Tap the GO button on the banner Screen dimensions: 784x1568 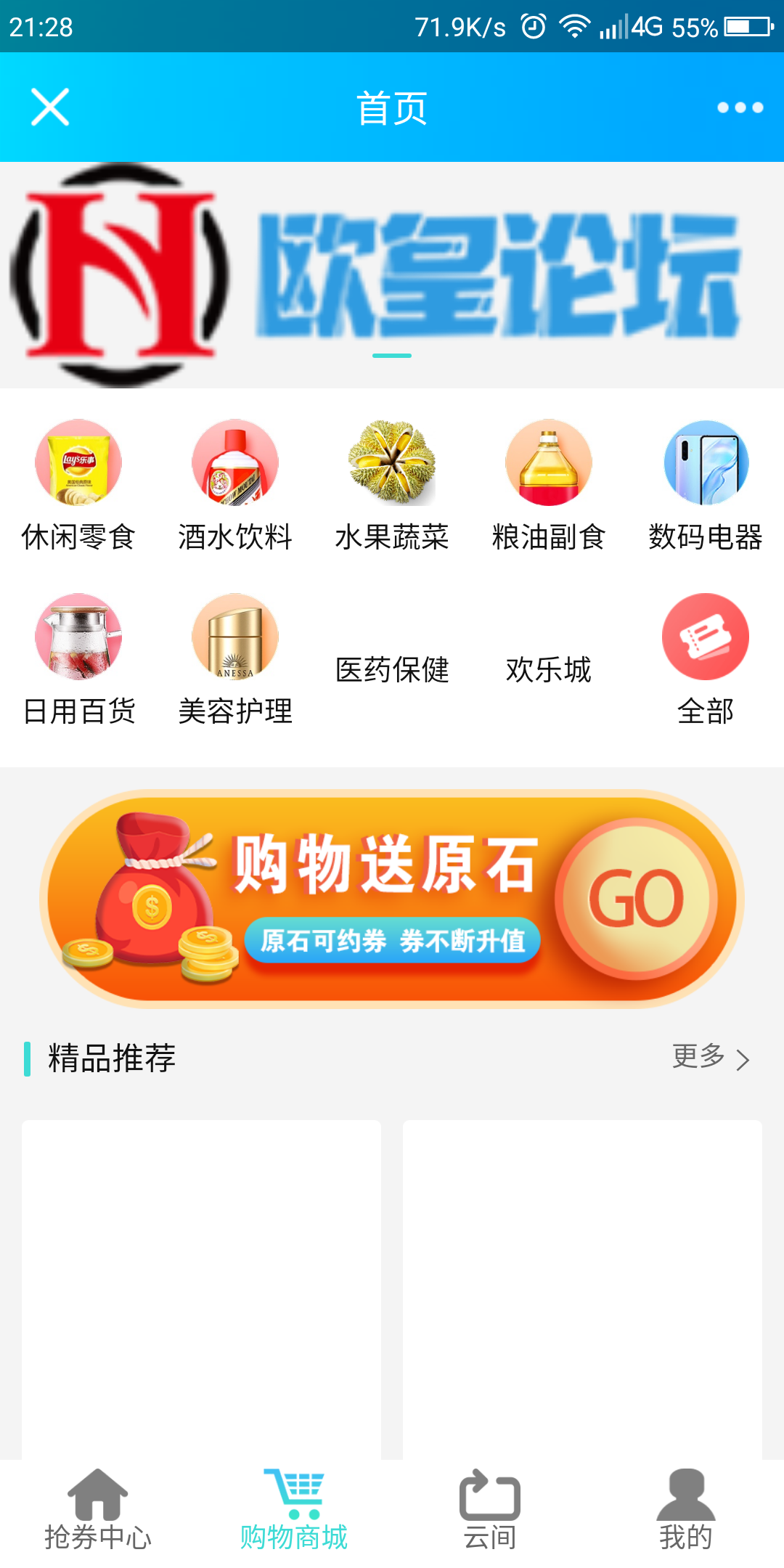click(x=637, y=898)
